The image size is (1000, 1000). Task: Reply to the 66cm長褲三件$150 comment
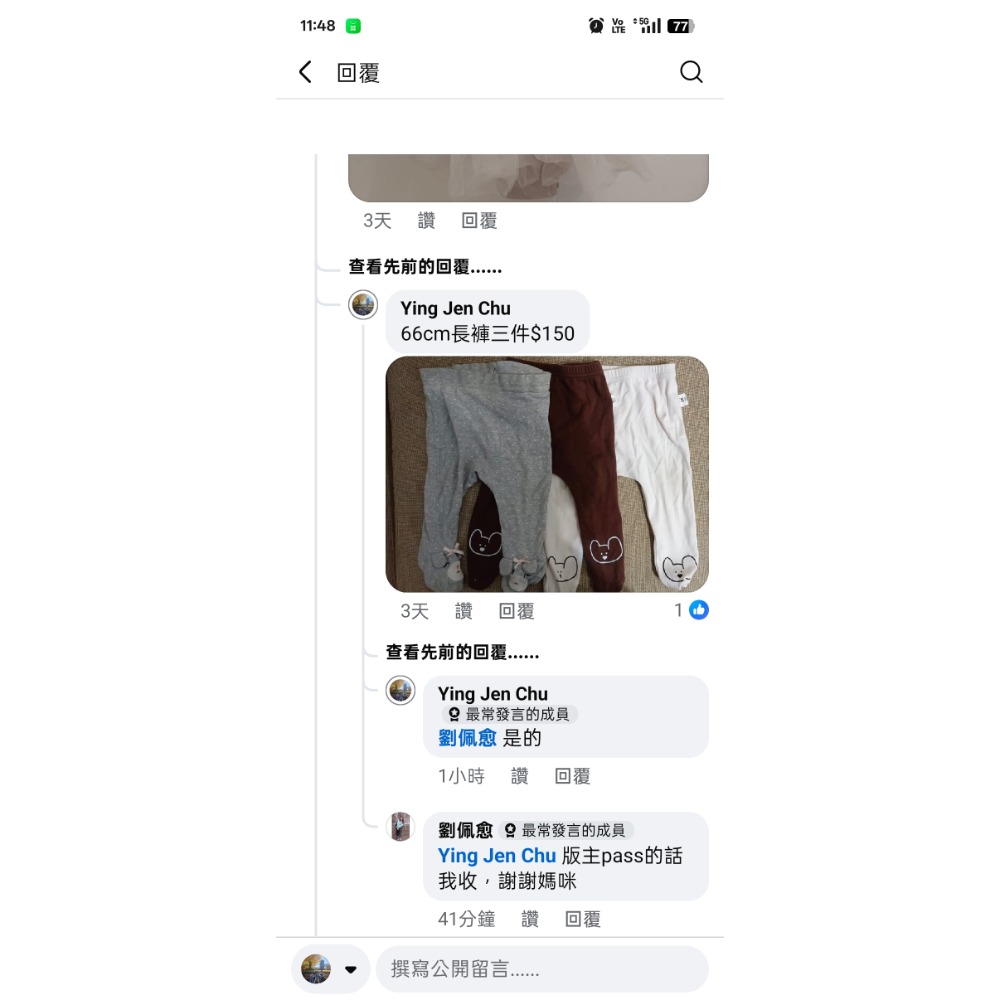point(517,611)
